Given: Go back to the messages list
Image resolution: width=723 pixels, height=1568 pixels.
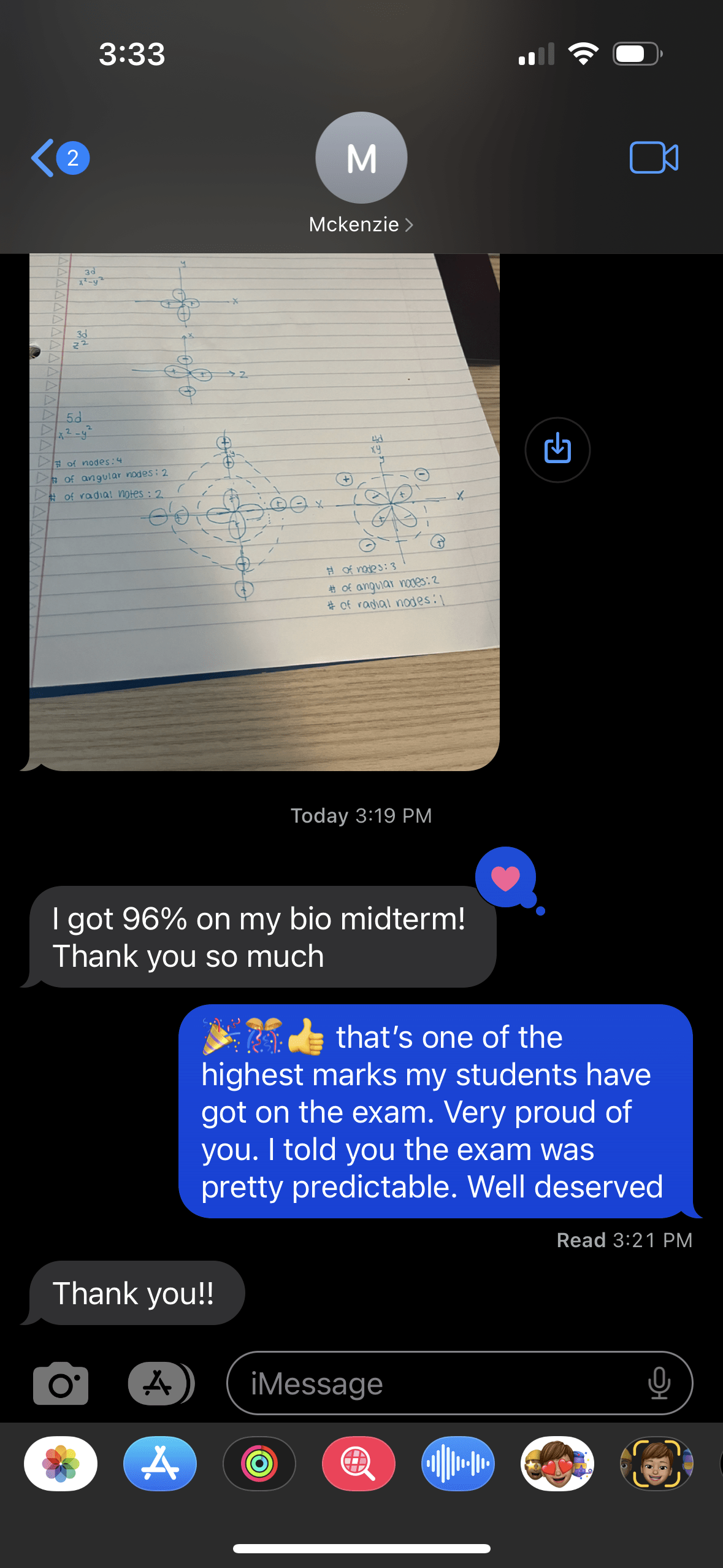Looking at the screenshot, I should click(x=59, y=158).
